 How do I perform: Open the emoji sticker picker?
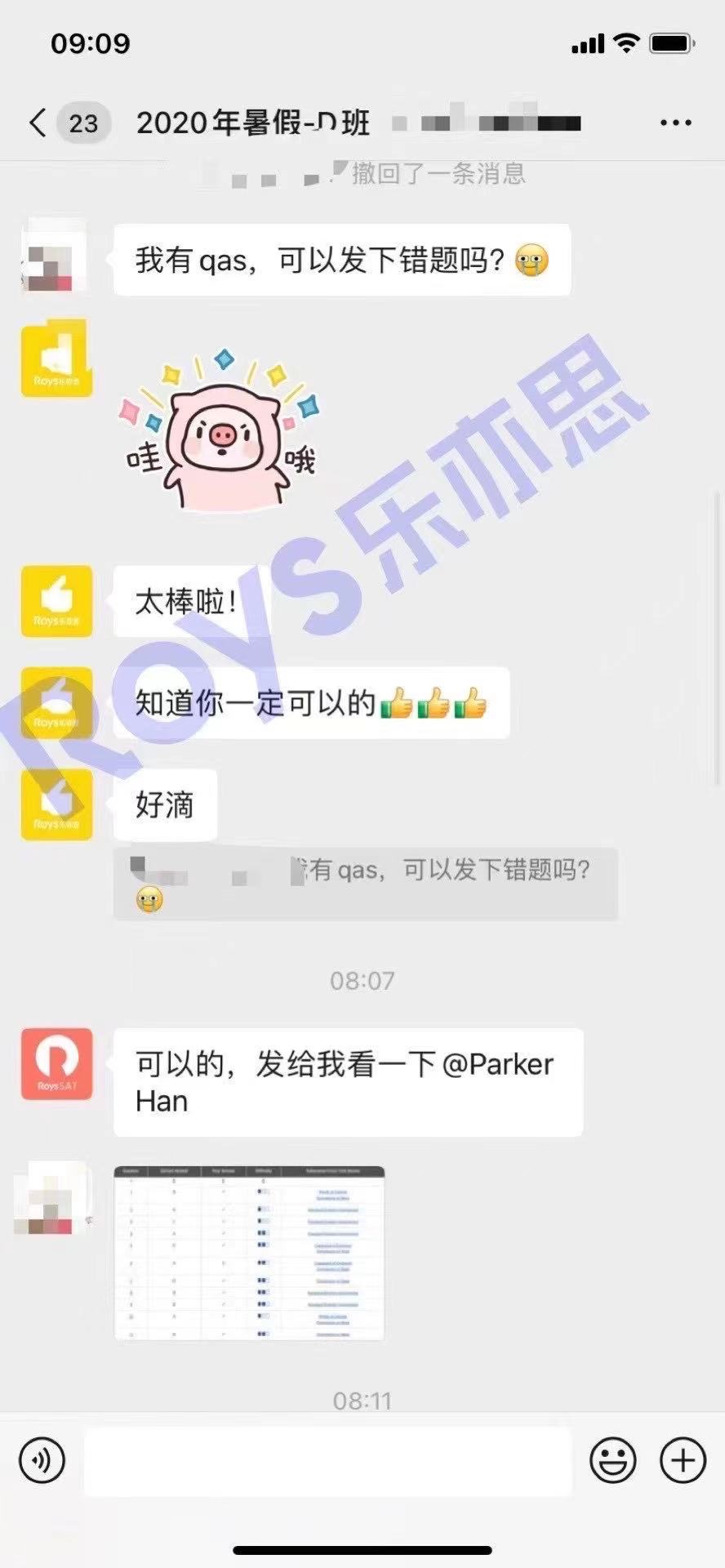(612, 1459)
